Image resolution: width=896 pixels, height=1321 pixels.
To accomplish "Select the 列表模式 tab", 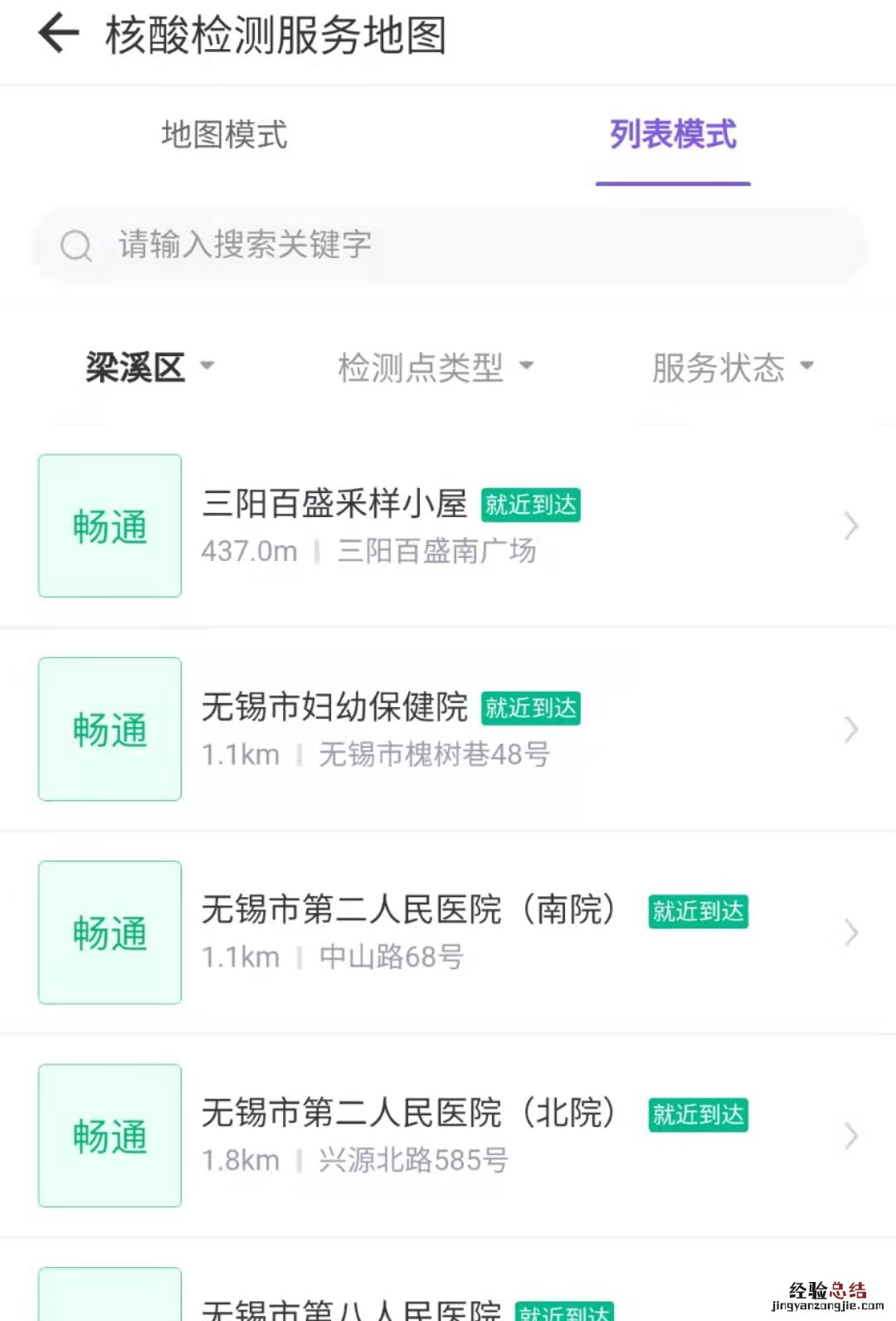I will point(673,135).
